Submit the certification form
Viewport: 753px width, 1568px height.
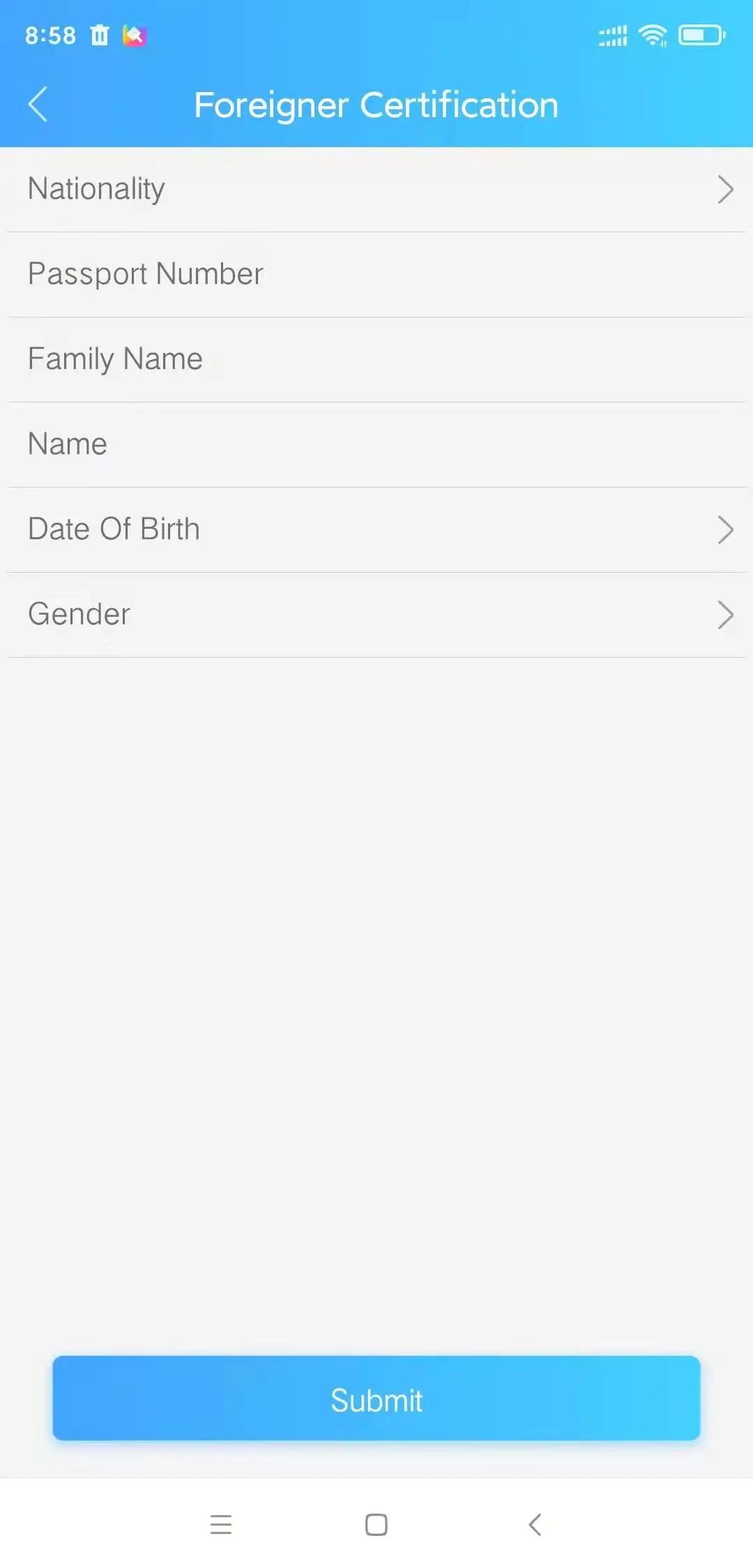click(376, 1399)
